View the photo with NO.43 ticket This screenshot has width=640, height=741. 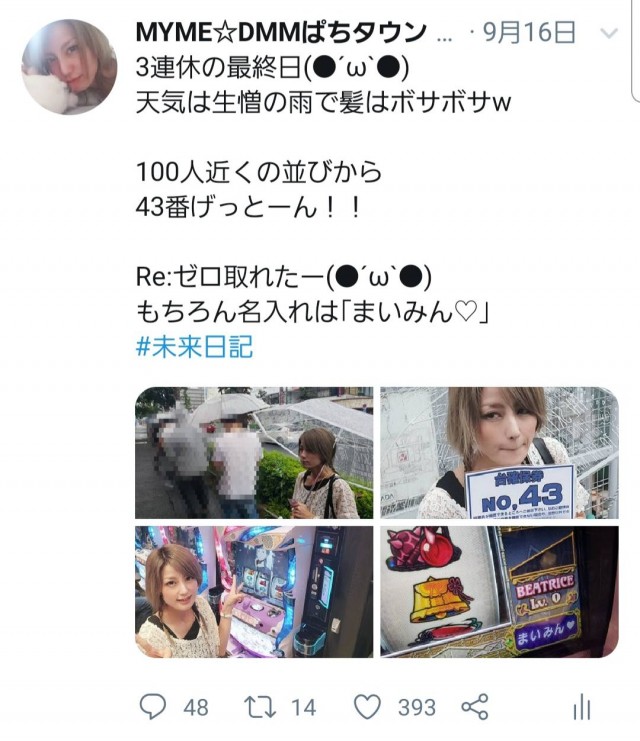[498, 452]
